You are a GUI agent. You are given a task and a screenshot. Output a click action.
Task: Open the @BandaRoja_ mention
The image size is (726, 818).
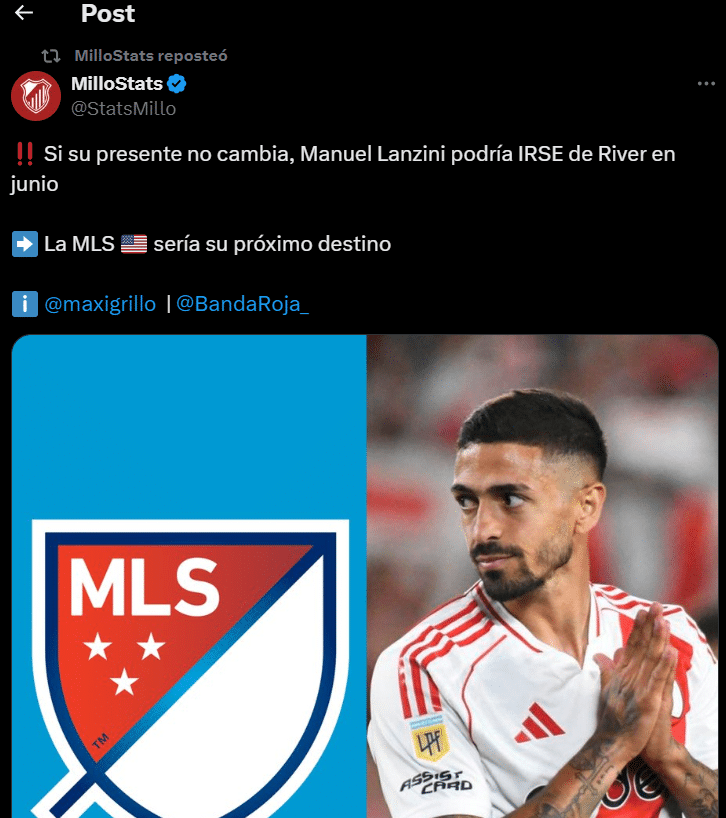point(243,304)
